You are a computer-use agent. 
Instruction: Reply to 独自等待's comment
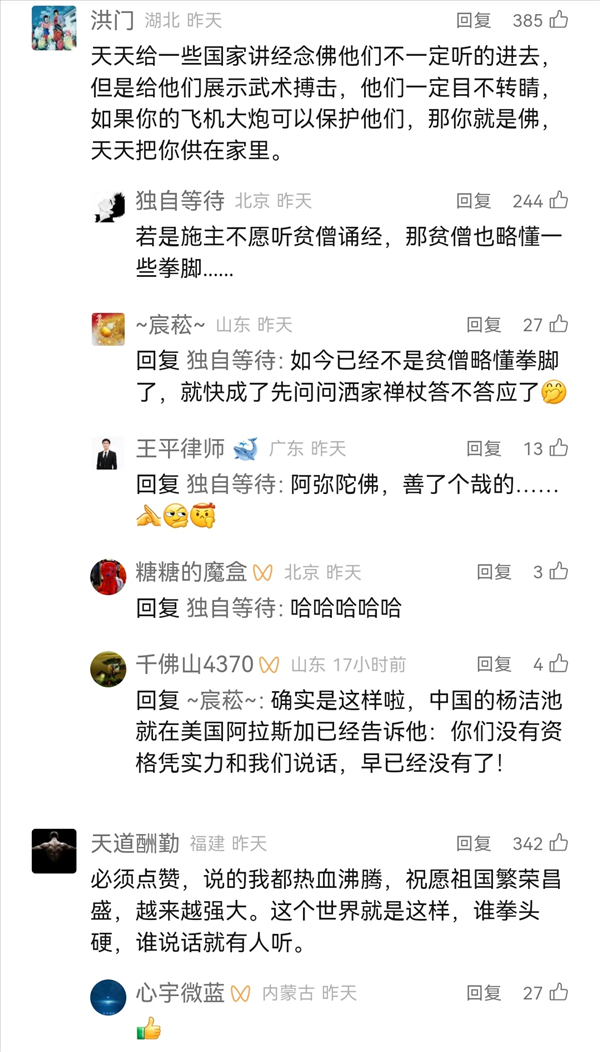(x=474, y=201)
